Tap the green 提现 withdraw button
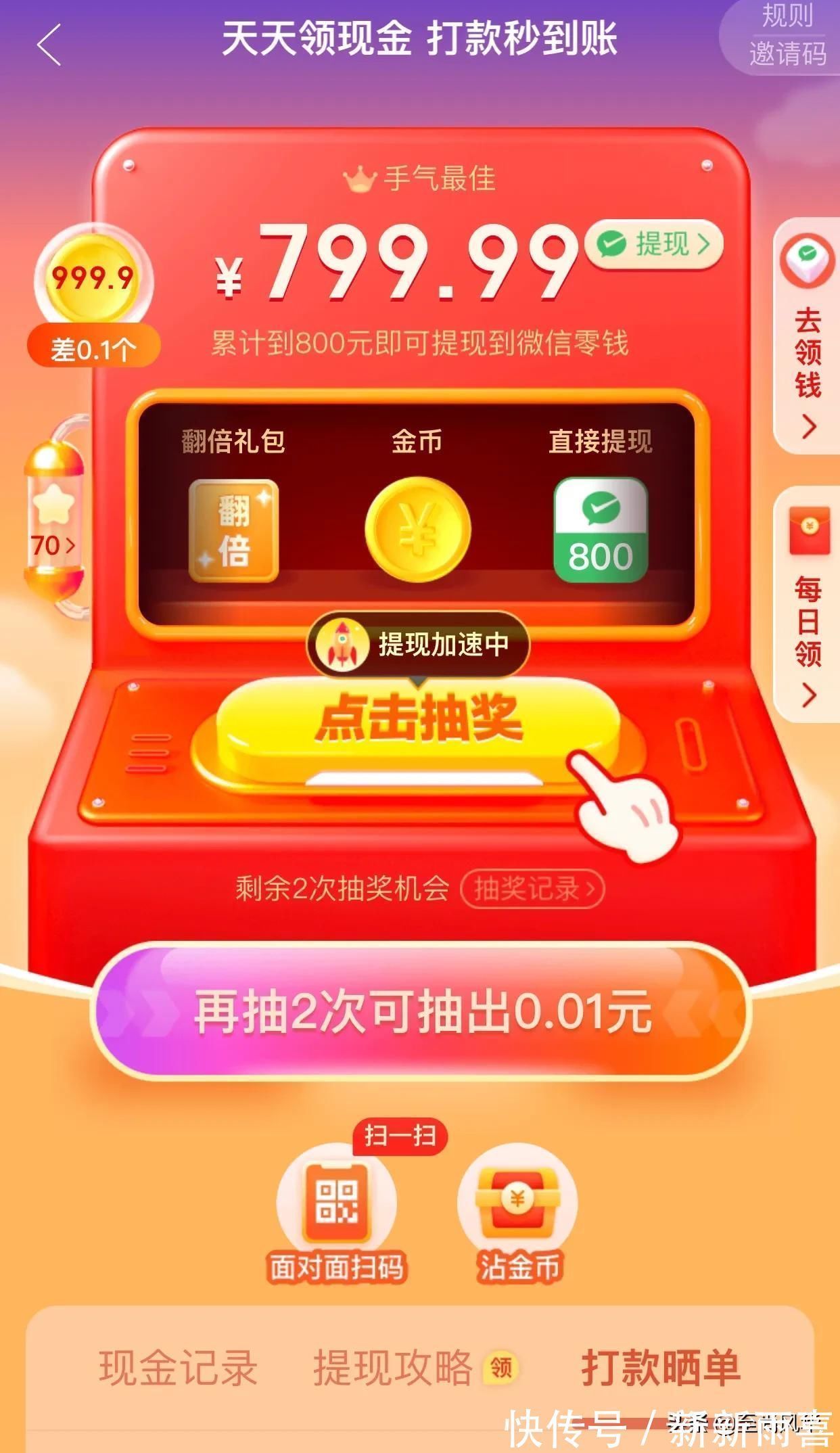 point(655,244)
